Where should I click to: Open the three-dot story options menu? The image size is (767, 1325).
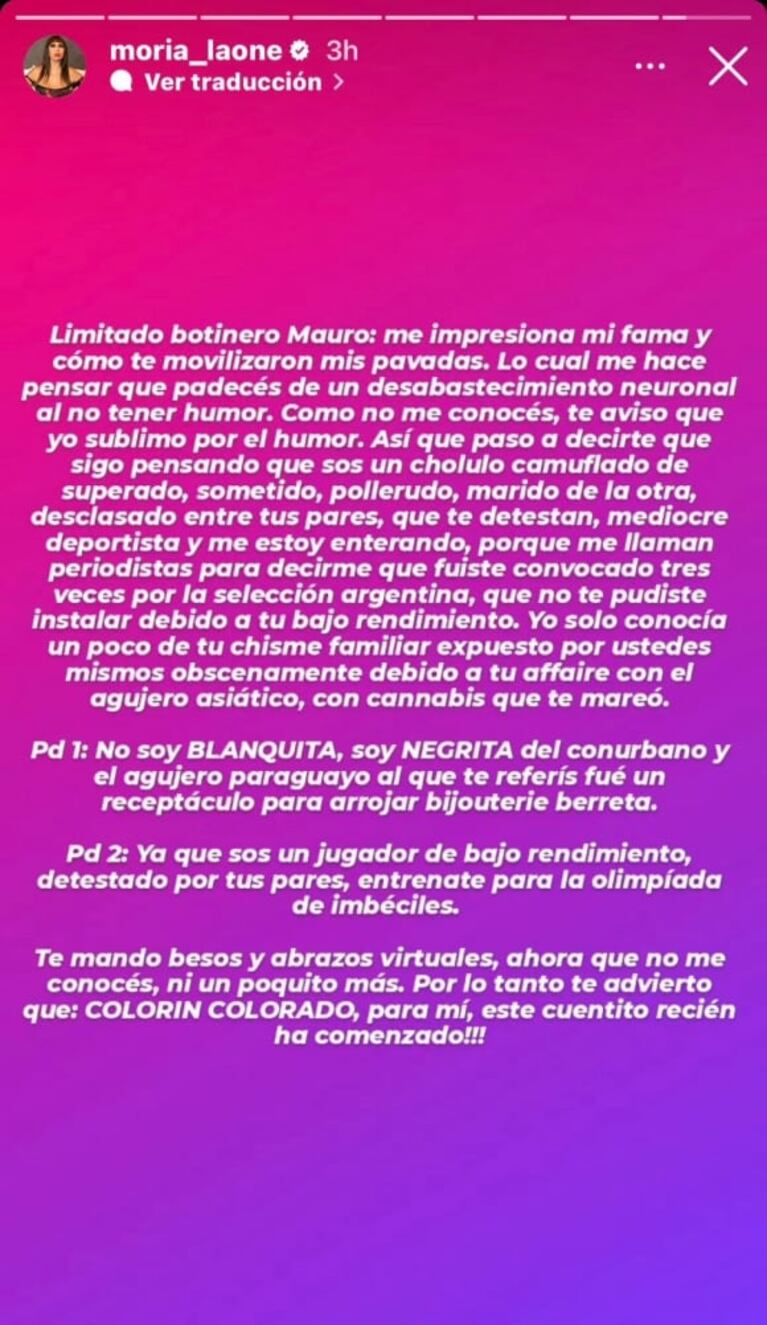(x=650, y=66)
